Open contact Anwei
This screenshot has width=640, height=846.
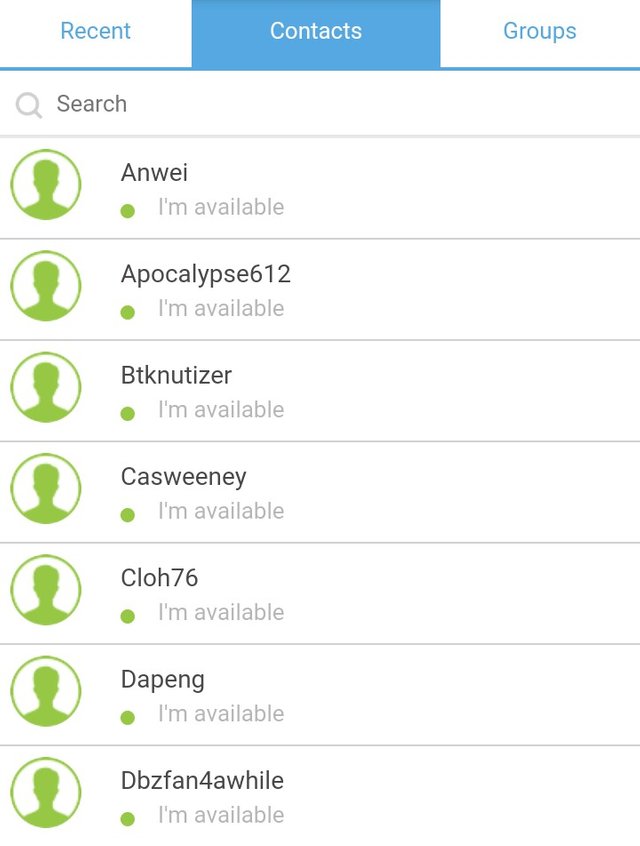(320, 188)
